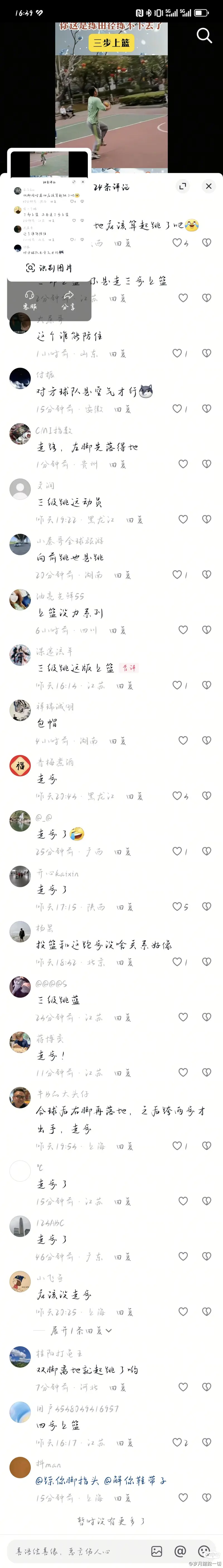
Task: Attach an image to your comment
Action: (157, 1551)
